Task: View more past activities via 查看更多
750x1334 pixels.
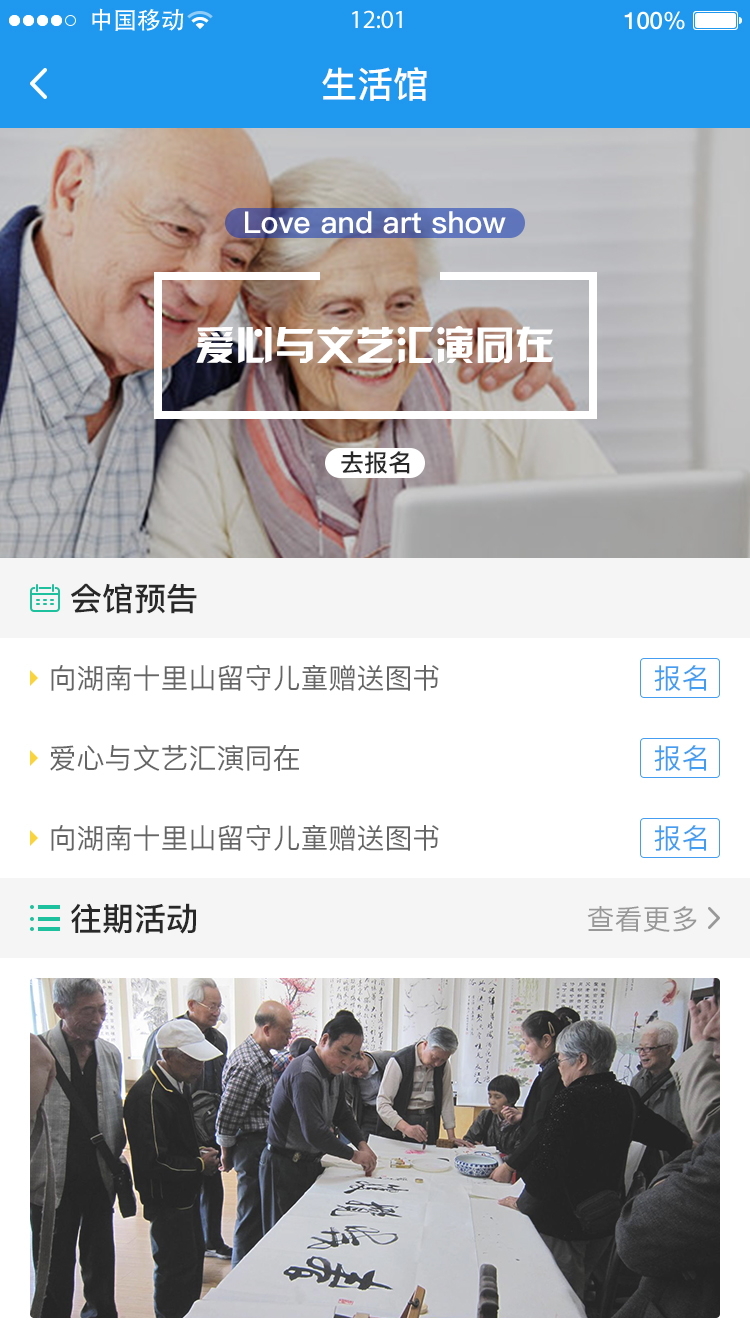Action: click(653, 919)
